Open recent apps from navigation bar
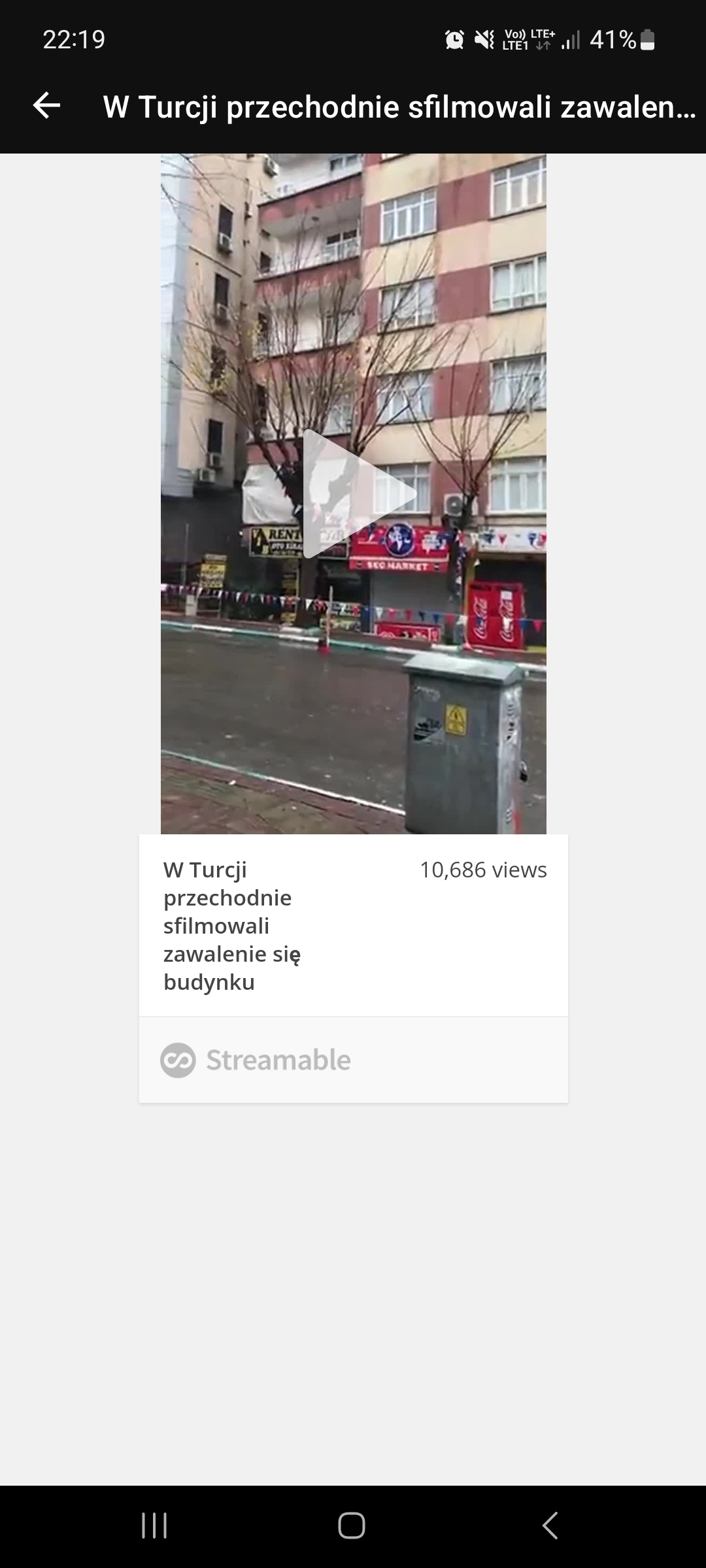Viewport: 706px width, 1568px height. 155,1526
